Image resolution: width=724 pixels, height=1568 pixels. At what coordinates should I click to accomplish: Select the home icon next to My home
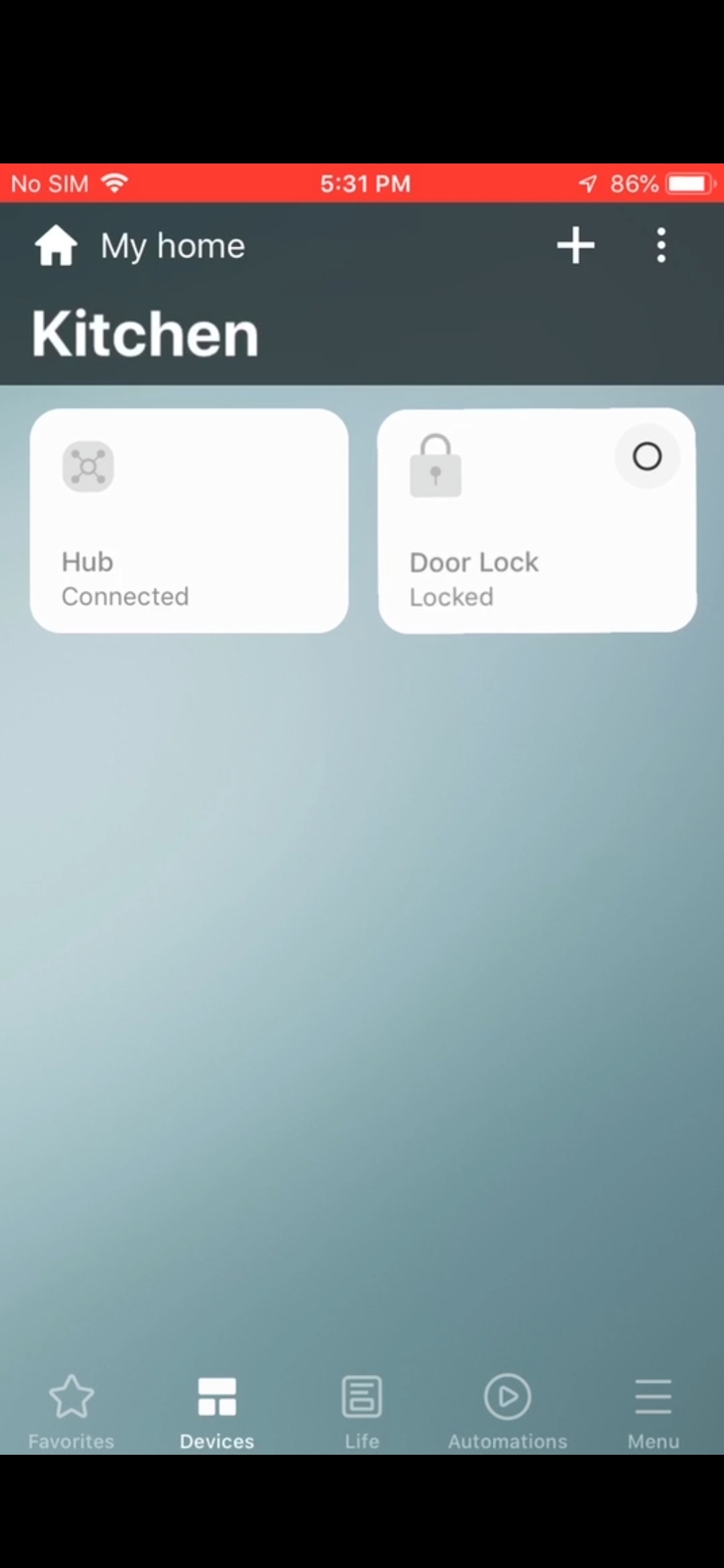pyautogui.click(x=56, y=245)
